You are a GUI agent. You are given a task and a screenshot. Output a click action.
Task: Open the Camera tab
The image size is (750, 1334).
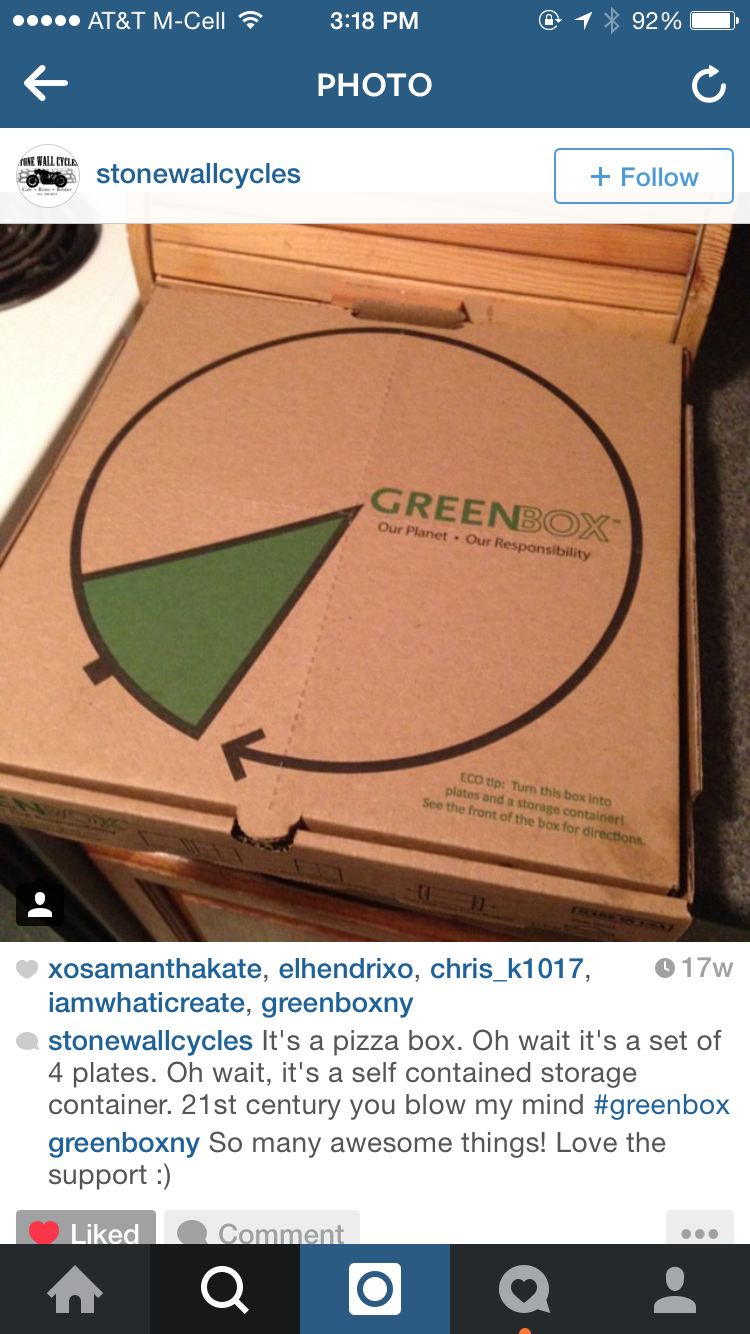click(x=375, y=1289)
